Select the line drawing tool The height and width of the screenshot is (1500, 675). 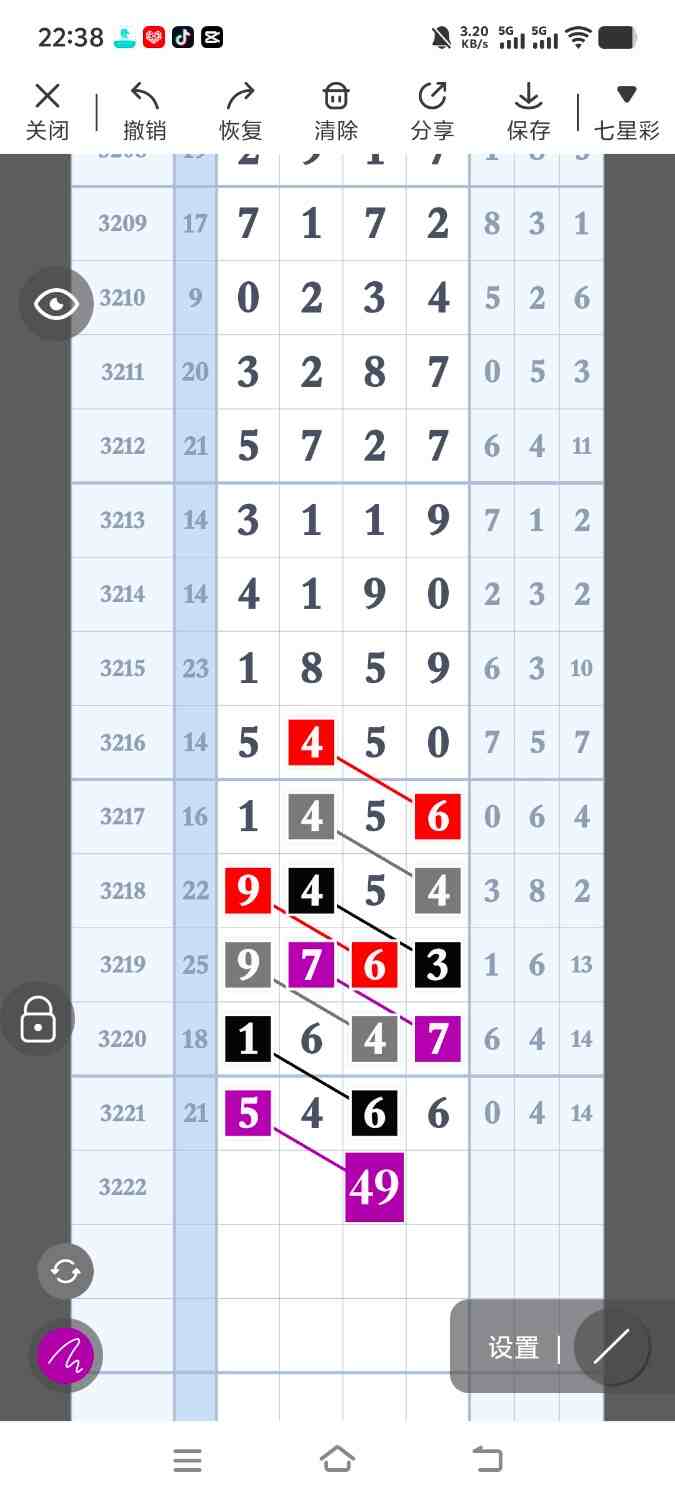coord(611,1347)
